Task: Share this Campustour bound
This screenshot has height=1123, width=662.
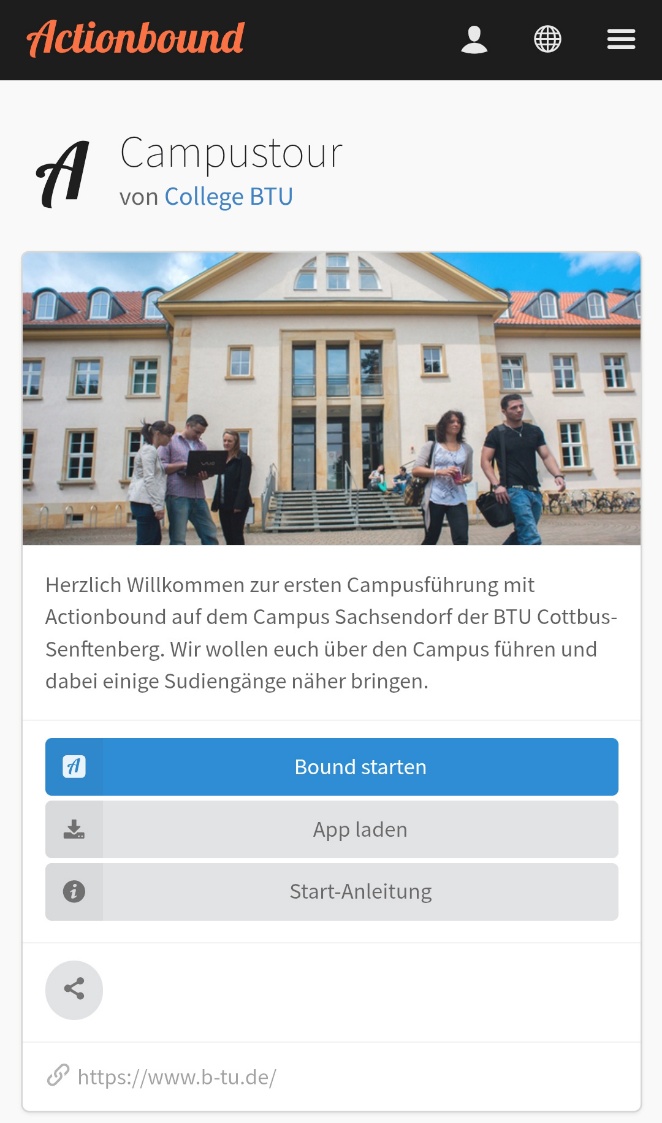Action: (x=74, y=990)
